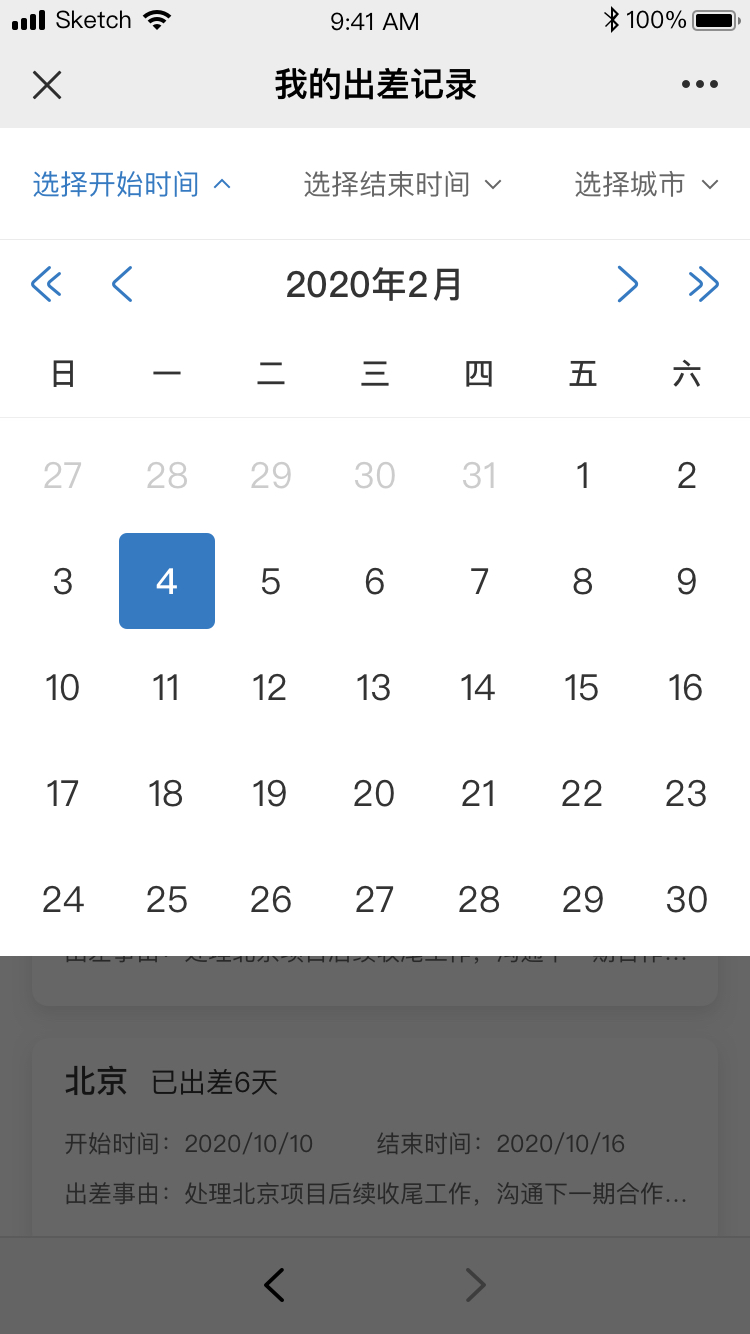Jump to previous year with double-left arrow
This screenshot has height=1334, width=750.
(46, 285)
